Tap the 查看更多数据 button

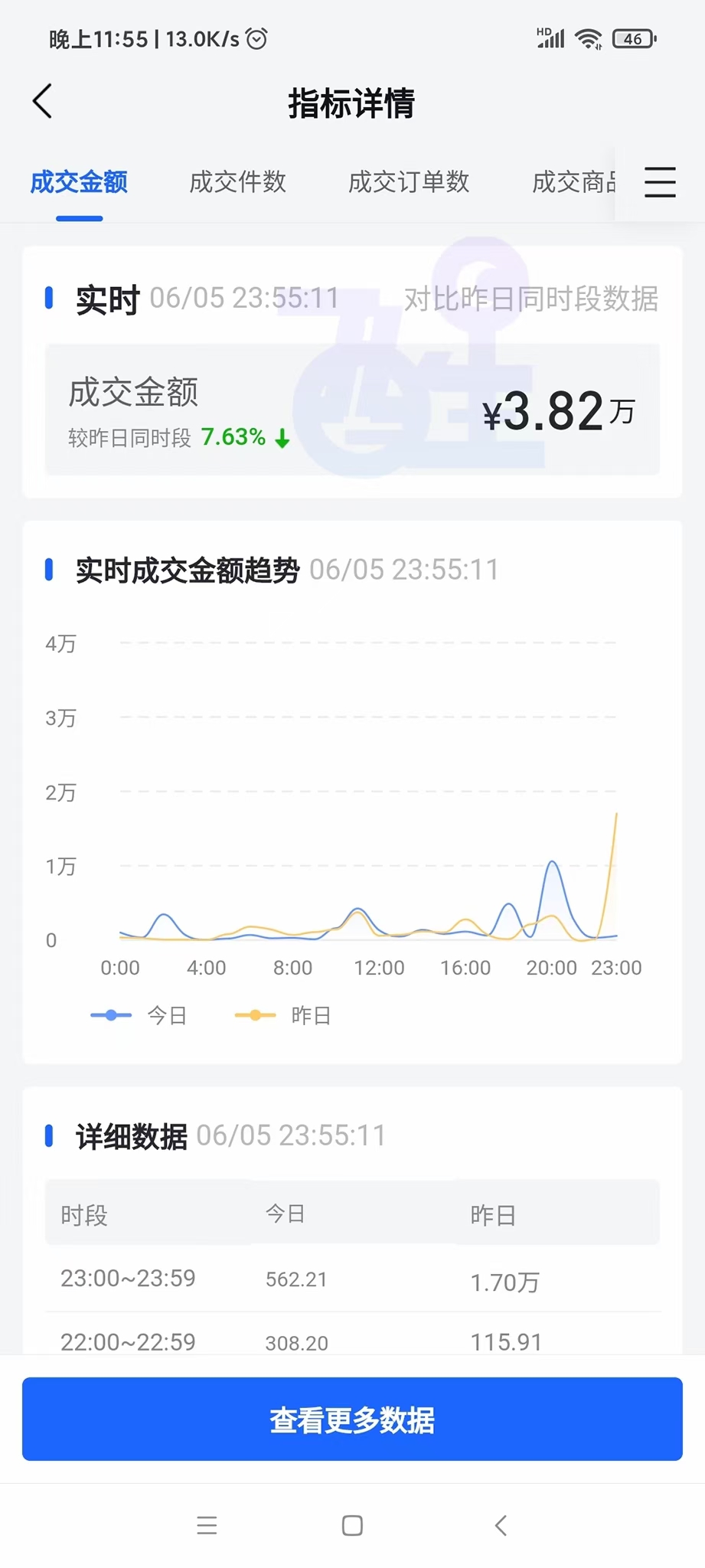(352, 1419)
